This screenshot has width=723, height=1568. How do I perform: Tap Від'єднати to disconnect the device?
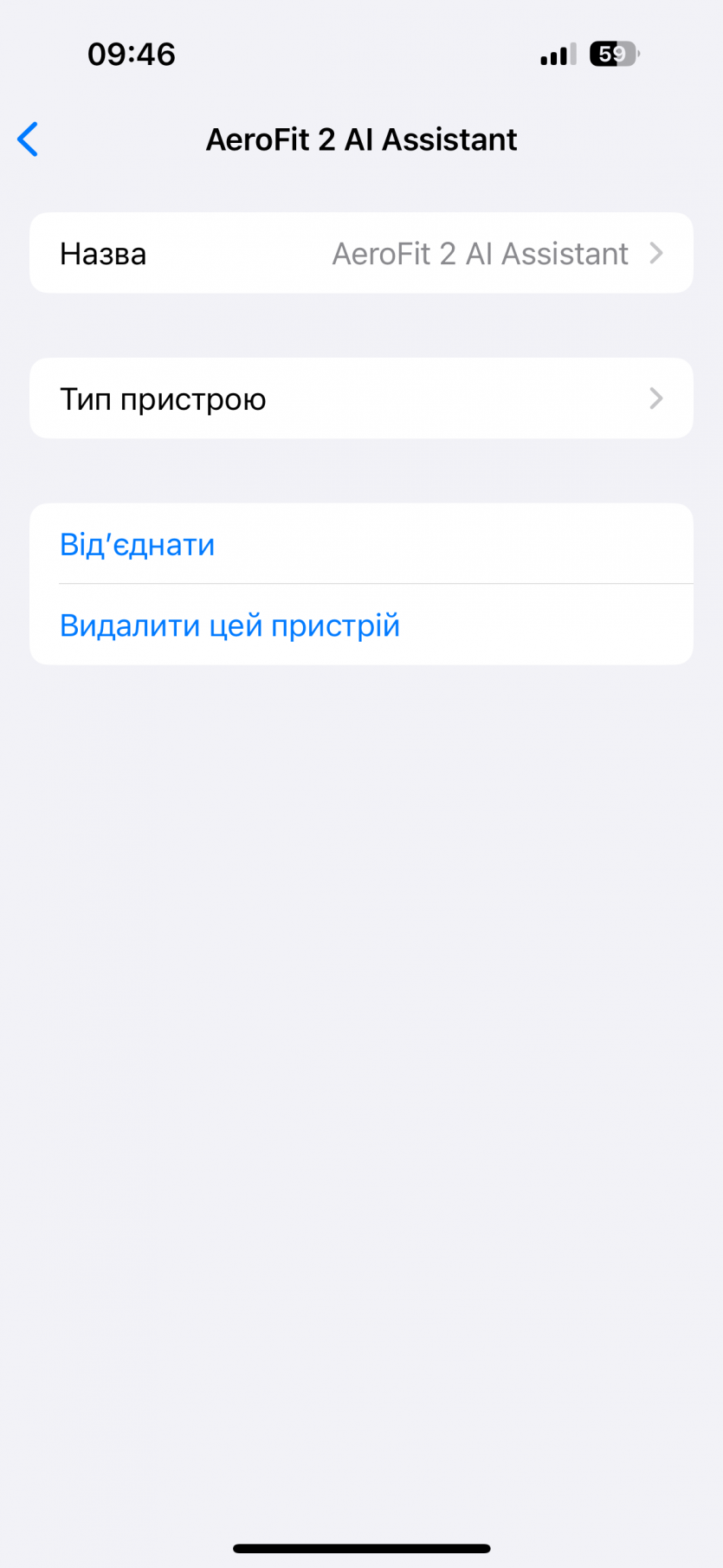[x=138, y=545]
